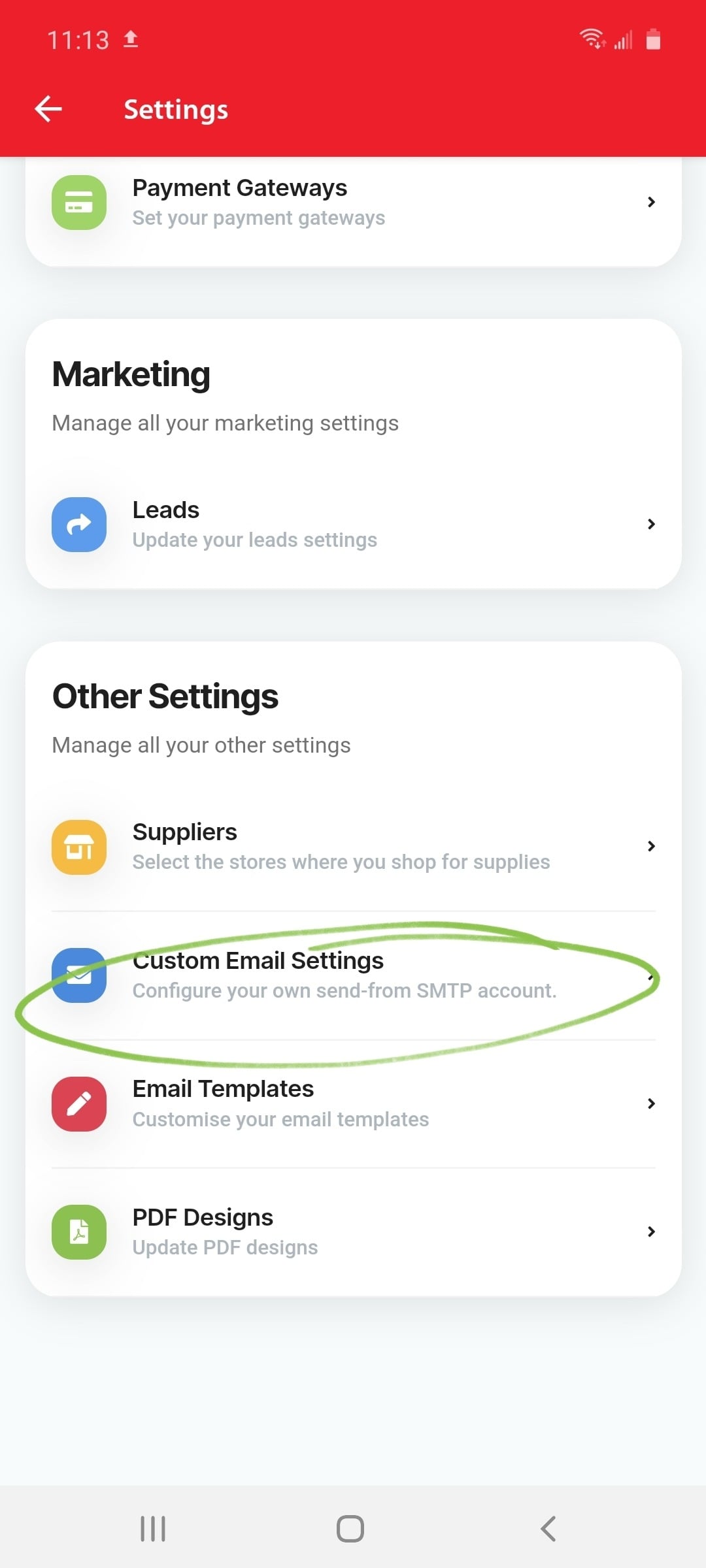Open recent apps from navigation bar
The width and height of the screenshot is (706, 1568).
tap(153, 1529)
